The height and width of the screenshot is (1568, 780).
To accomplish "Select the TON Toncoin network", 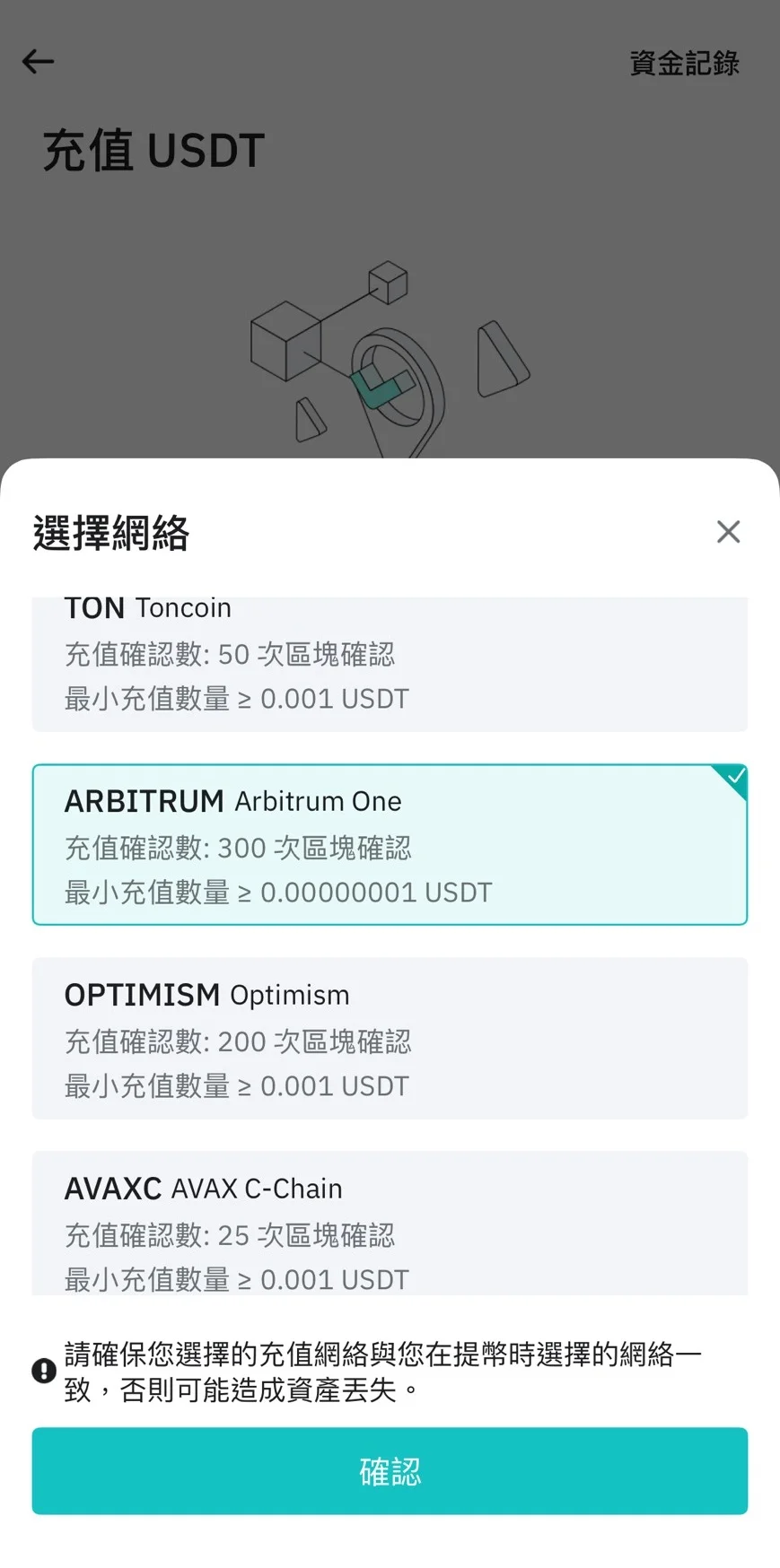I will [x=390, y=664].
